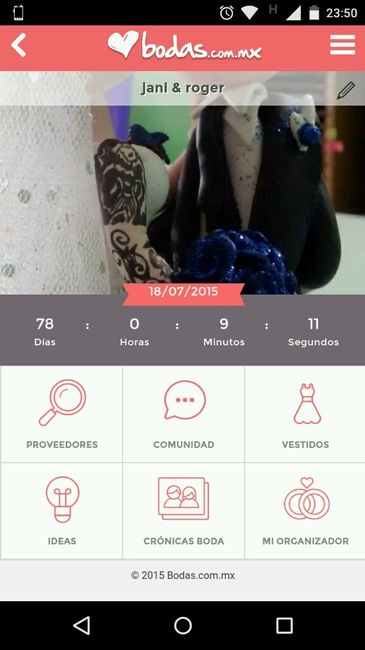Image resolution: width=365 pixels, height=650 pixels.
Task: Browse the Vestidos section
Action: tap(305, 414)
